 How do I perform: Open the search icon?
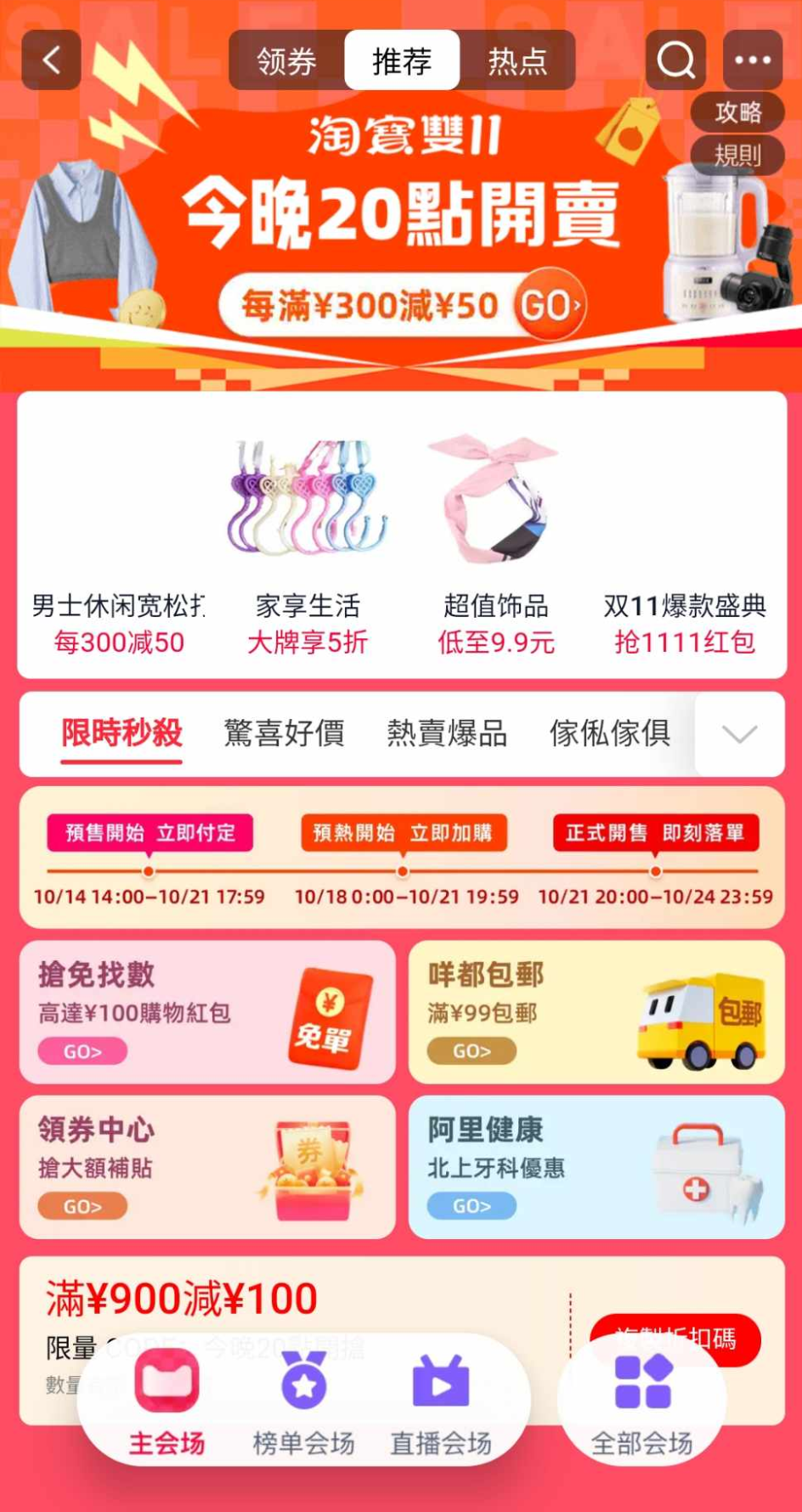click(x=675, y=60)
